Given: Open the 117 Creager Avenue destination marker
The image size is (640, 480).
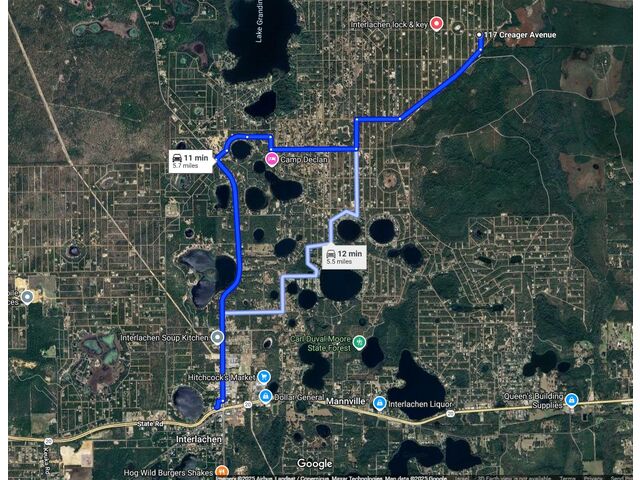Looking at the screenshot, I should tap(480, 36).
